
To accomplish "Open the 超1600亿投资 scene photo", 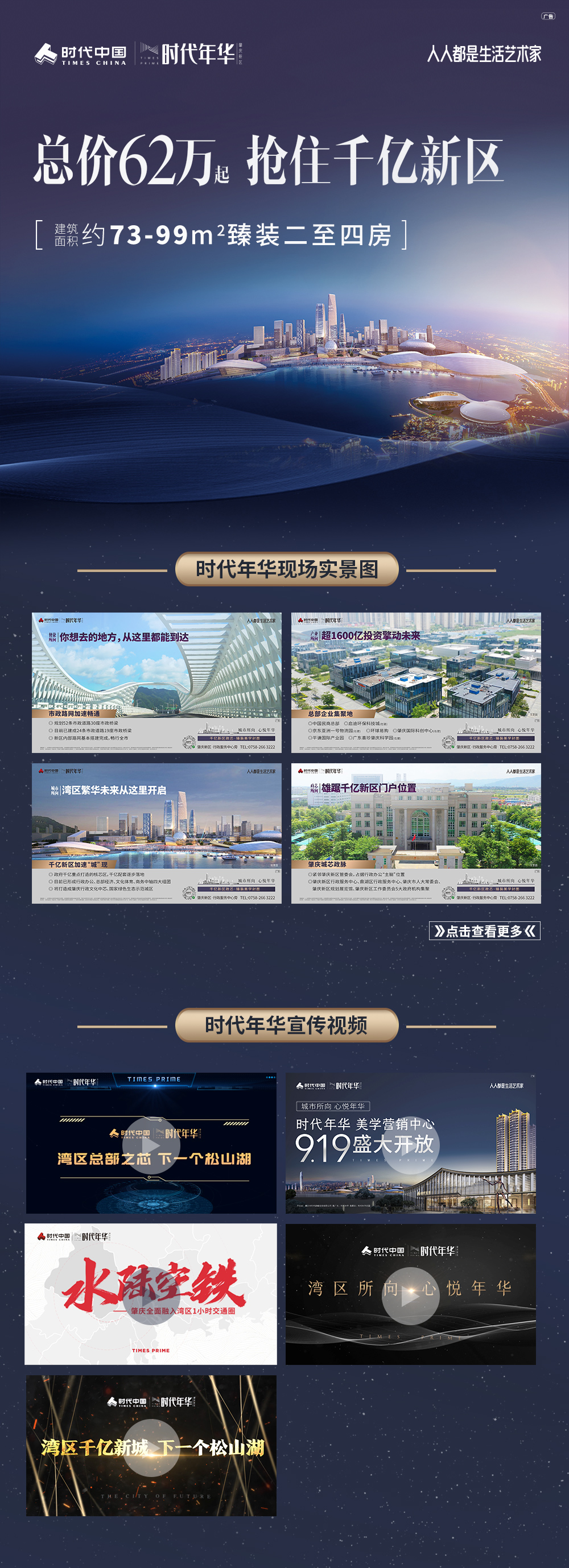I will (x=416, y=682).
